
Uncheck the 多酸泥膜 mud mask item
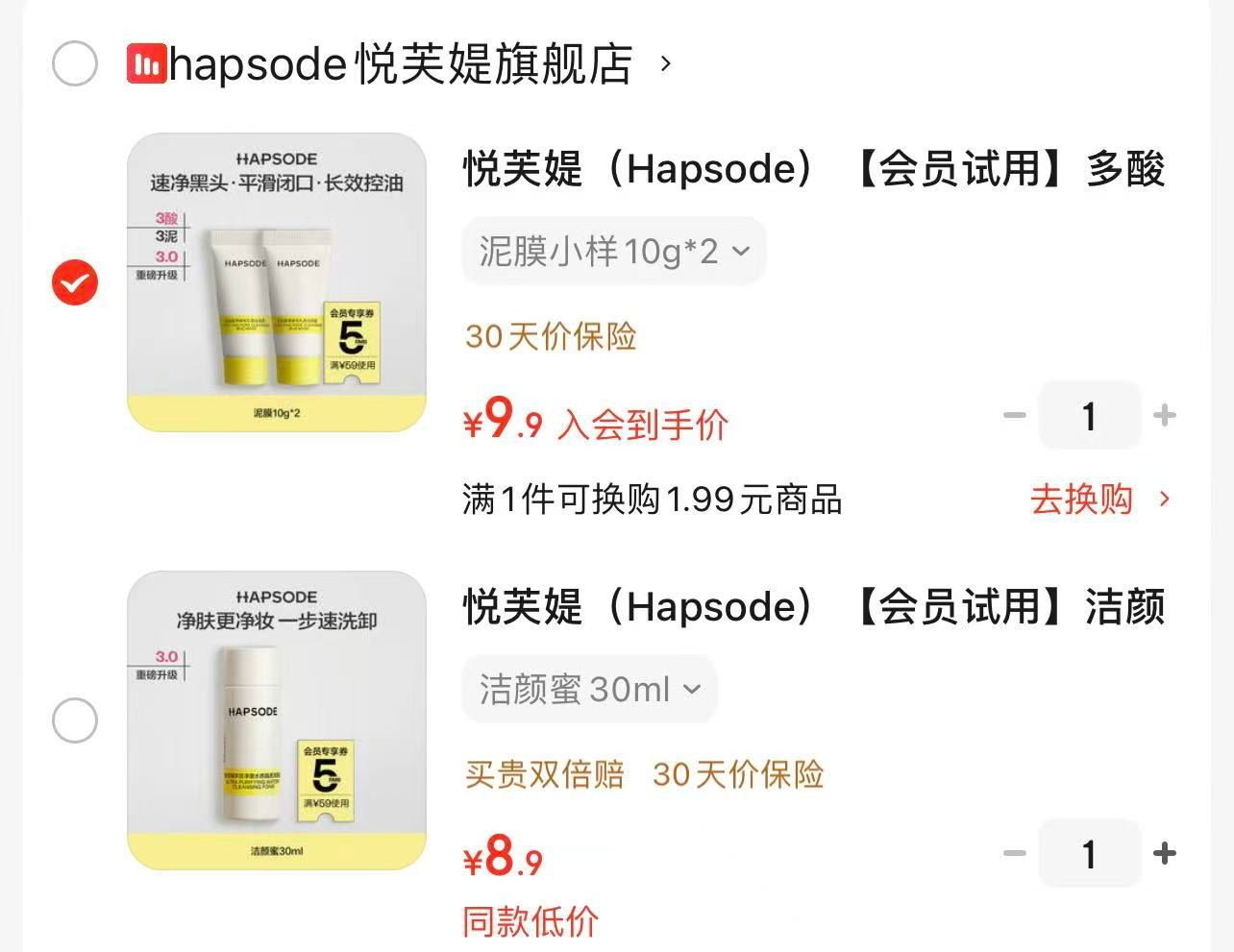(75, 282)
